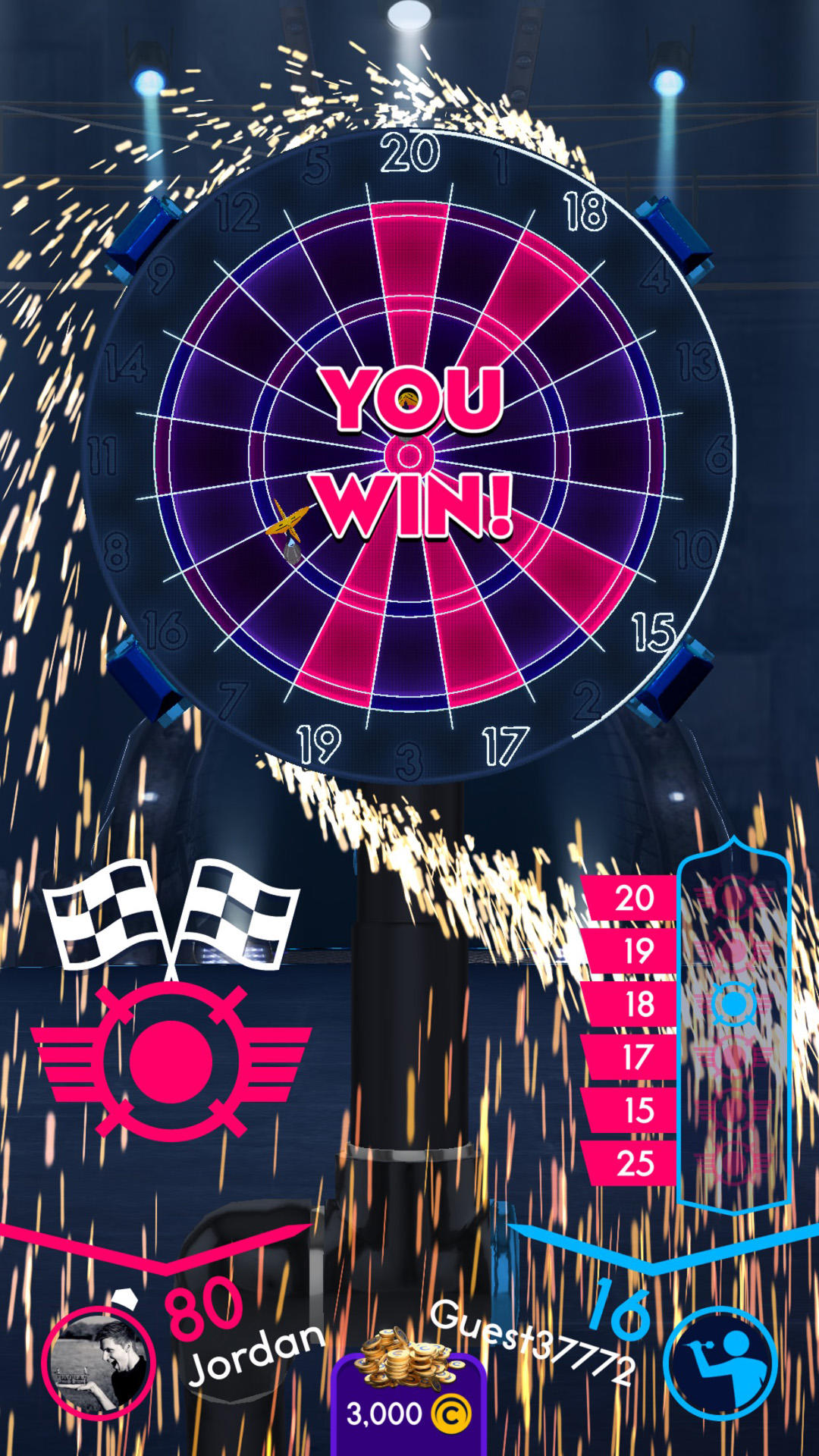Screen dimensions: 819x1456
Task: Click a faded pink emblem on the track
Action: [732, 899]
